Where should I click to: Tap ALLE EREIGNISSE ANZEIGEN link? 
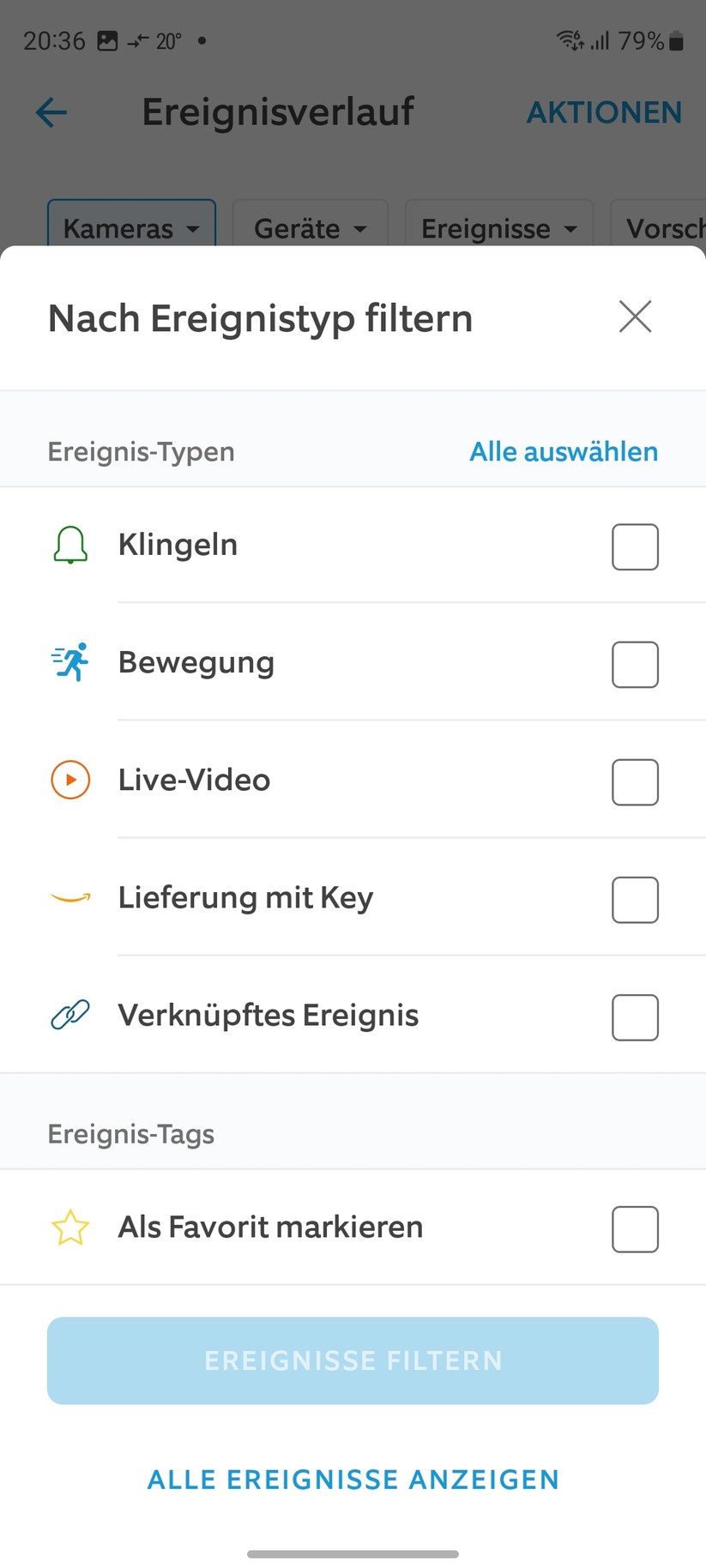pos(353,1479)
